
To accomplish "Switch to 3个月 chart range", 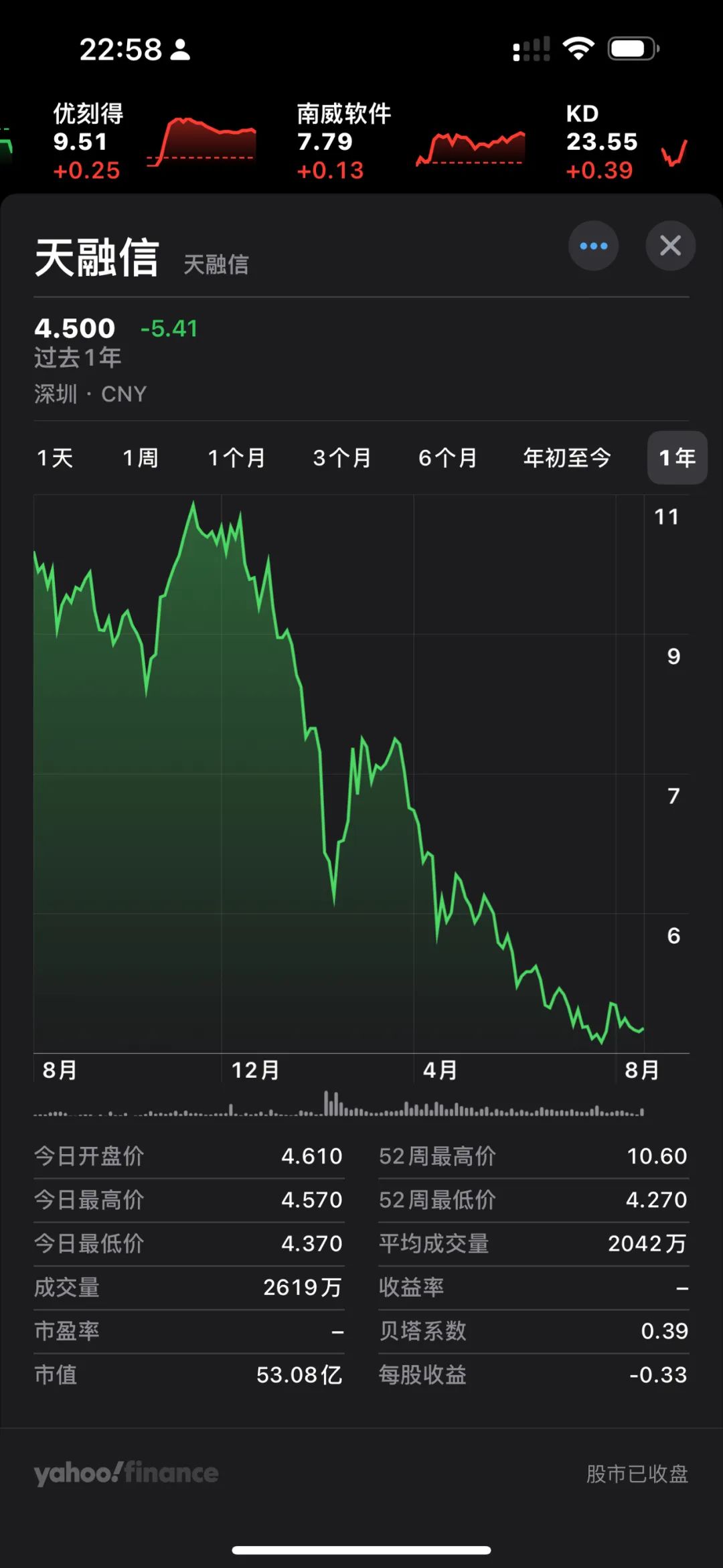I will pyautogui.click(x=342, y=458).
